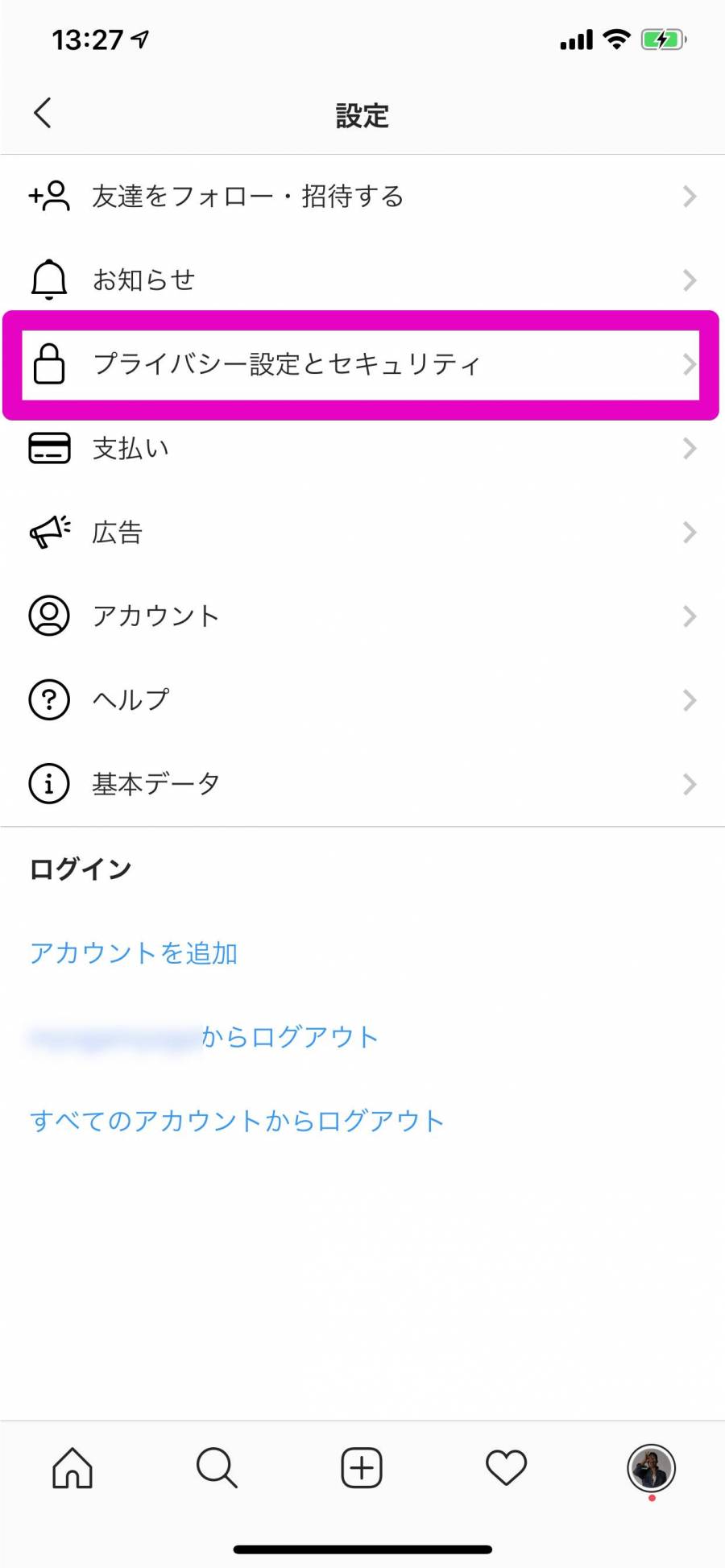Tap the アカウントを追加 link

pos(134,953)
